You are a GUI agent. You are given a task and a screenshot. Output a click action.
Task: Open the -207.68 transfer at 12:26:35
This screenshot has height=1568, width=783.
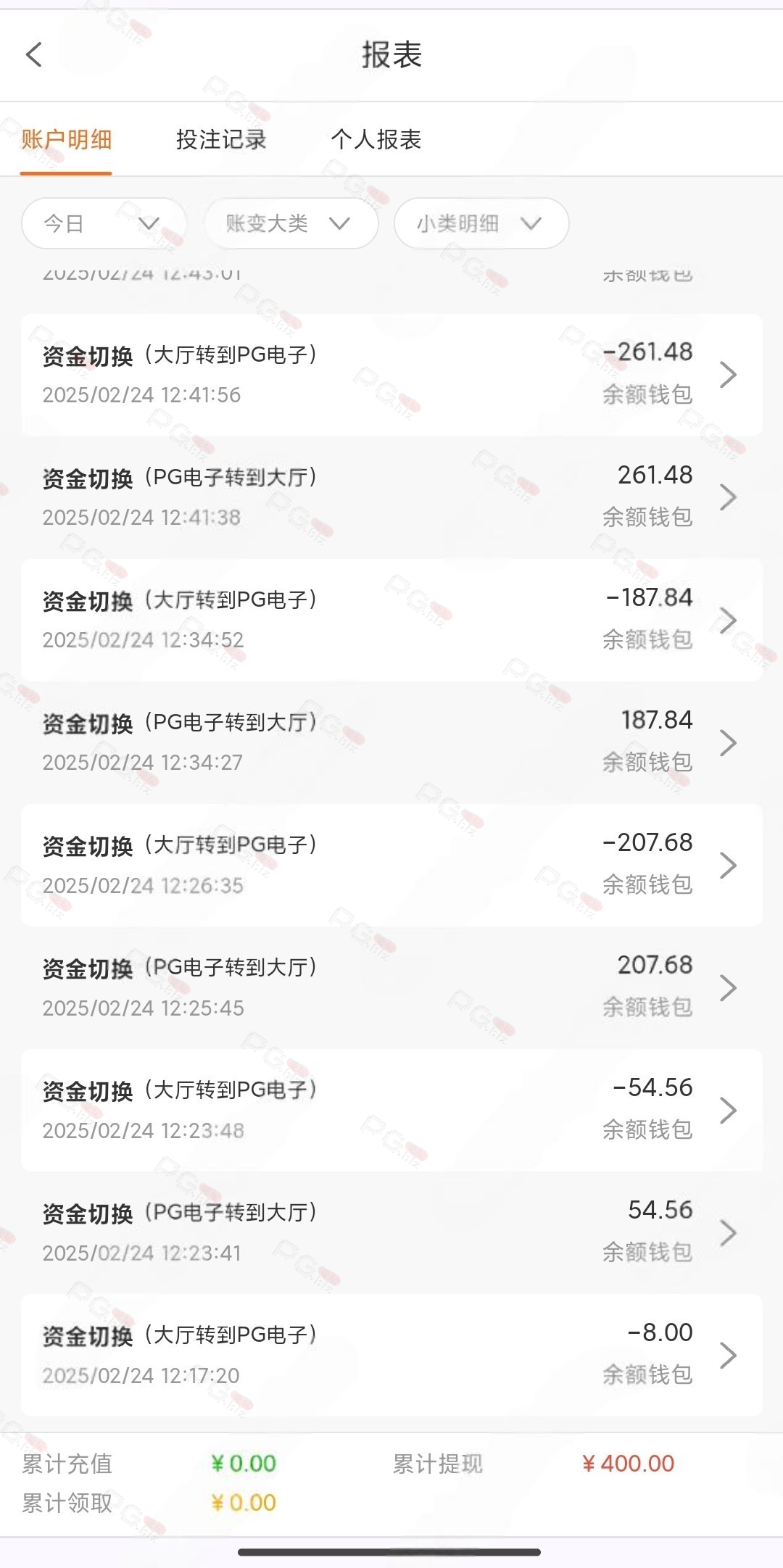[391, 865]
